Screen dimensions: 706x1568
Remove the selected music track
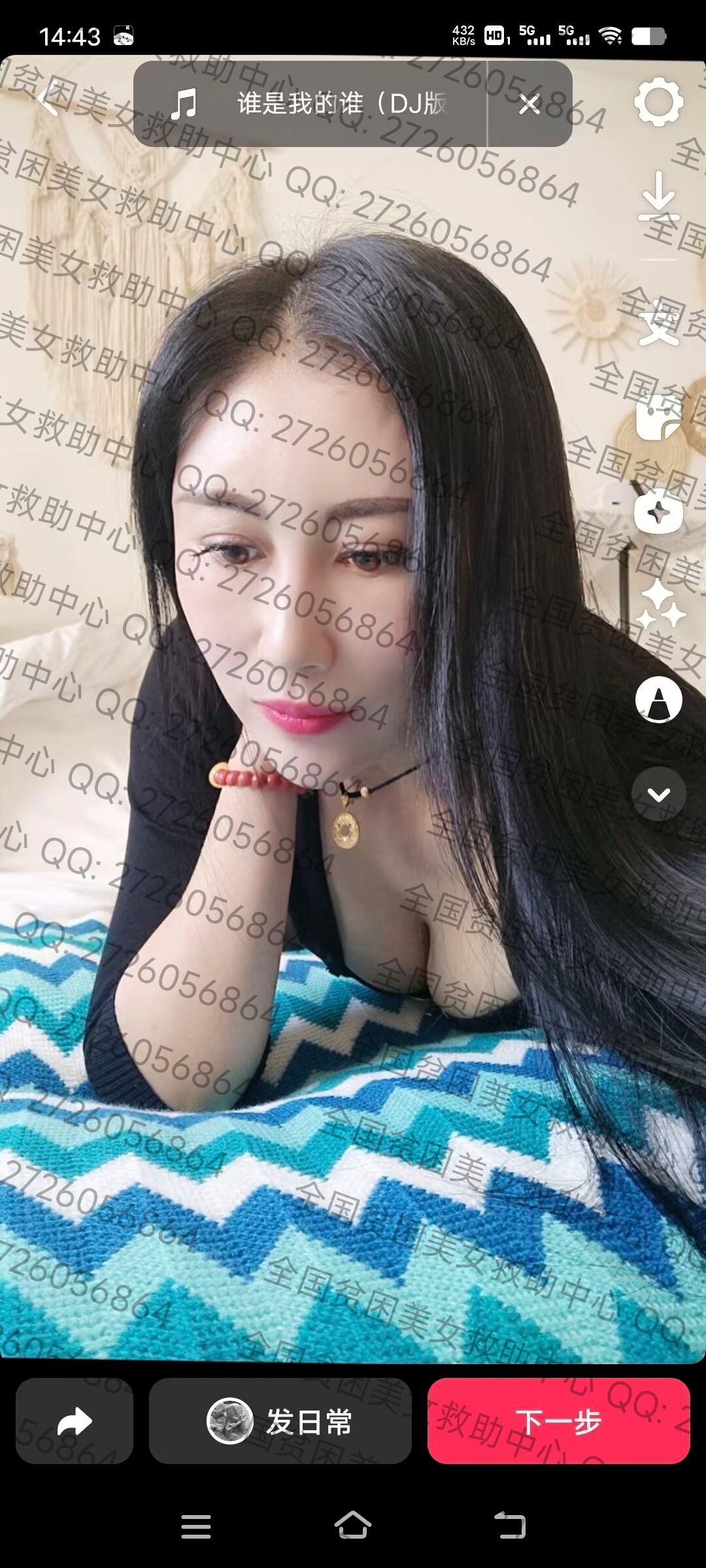point(529,104)
